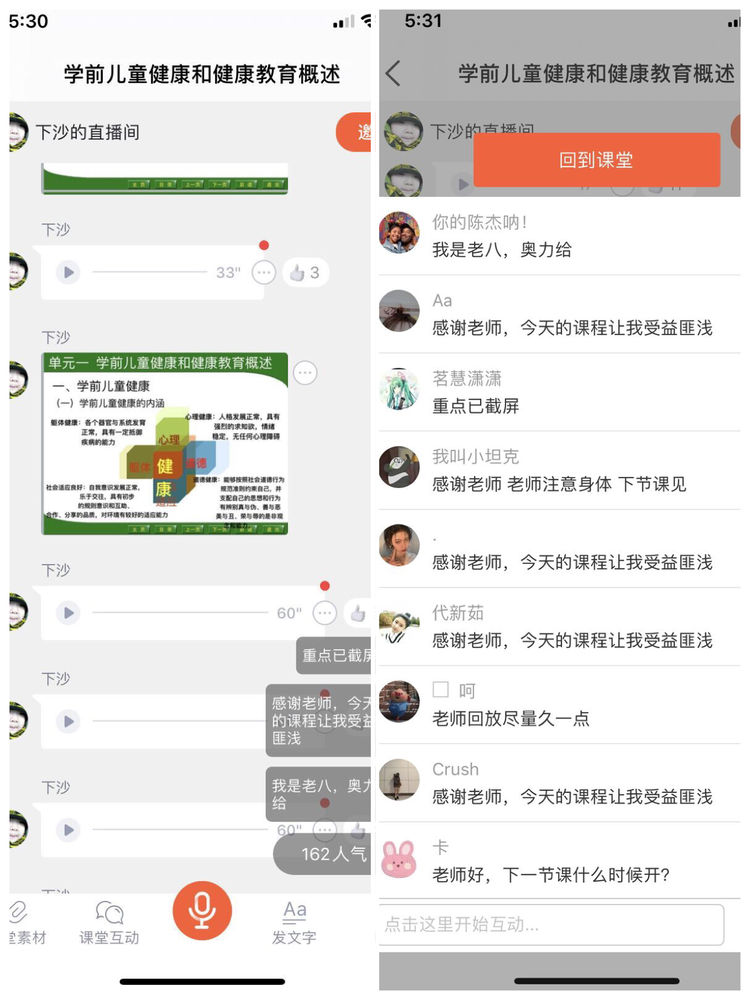Open more options on the 33" voice message
The image size is (750, 1000).
(263, 272)
